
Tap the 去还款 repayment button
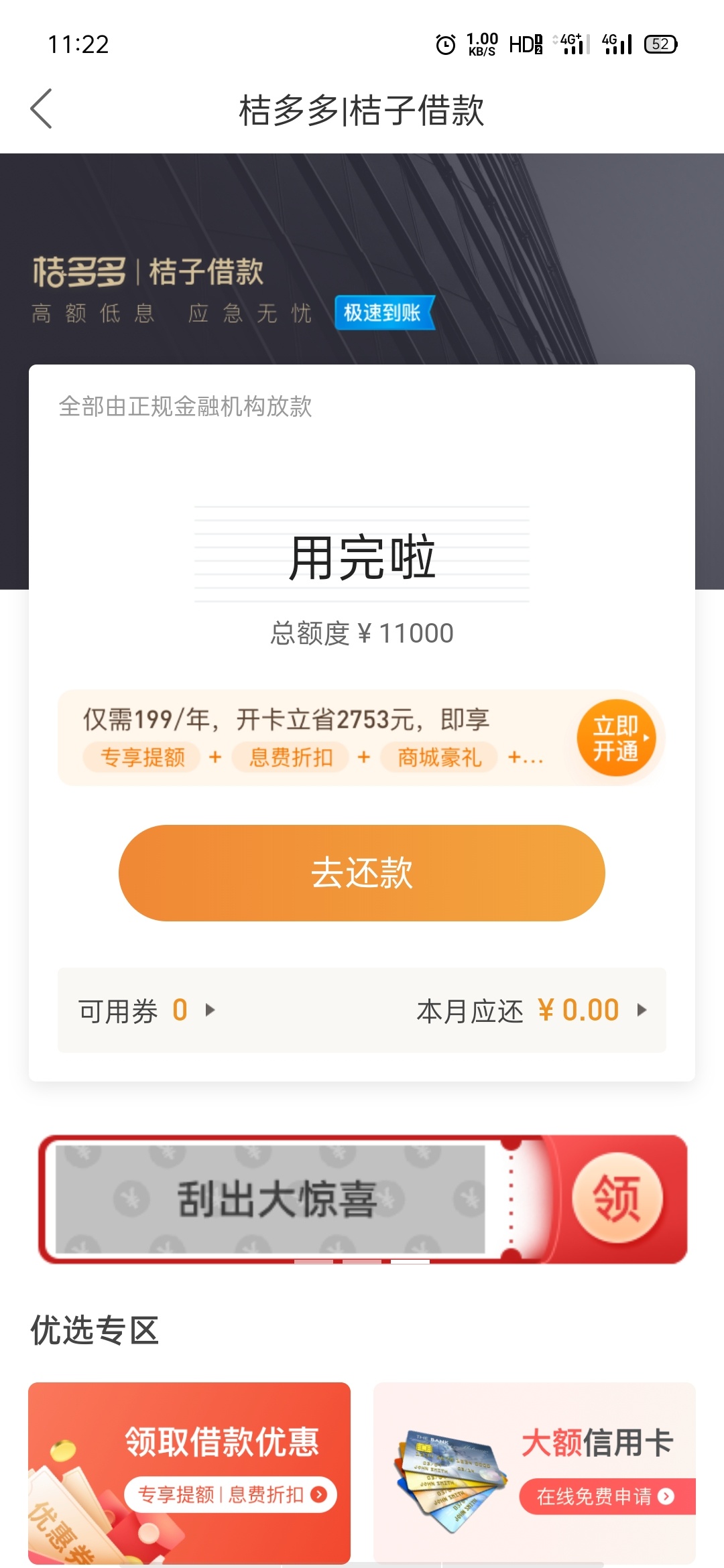coord(362,872)
